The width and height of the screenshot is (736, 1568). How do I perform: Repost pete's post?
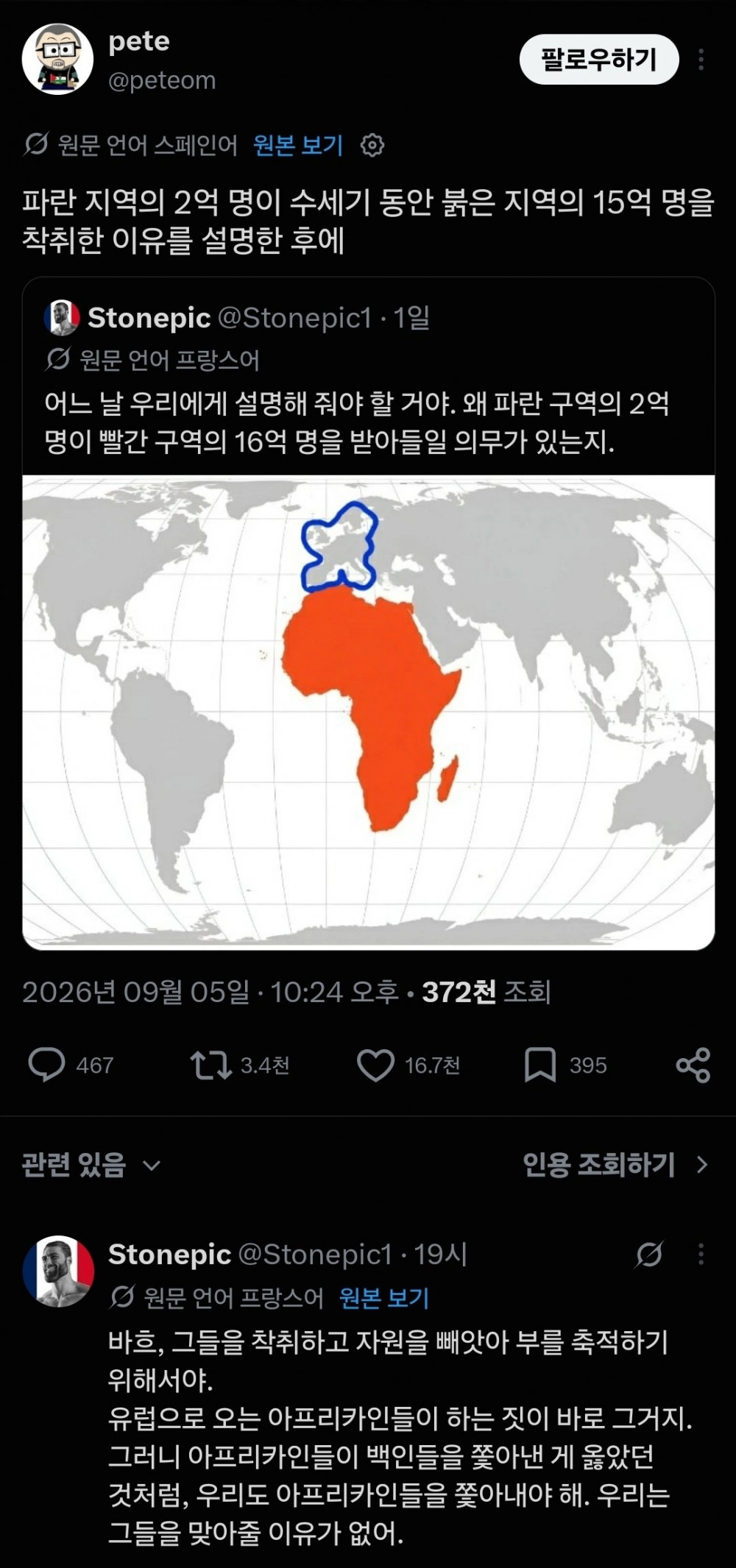coord(211,1065)
